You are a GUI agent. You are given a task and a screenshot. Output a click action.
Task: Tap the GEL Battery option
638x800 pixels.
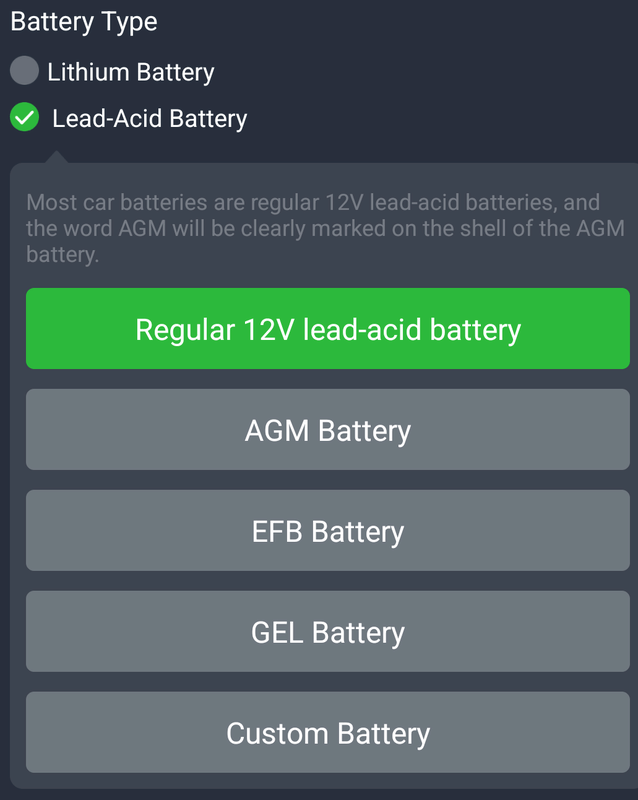pyautogui.click(x=328, y=632)
